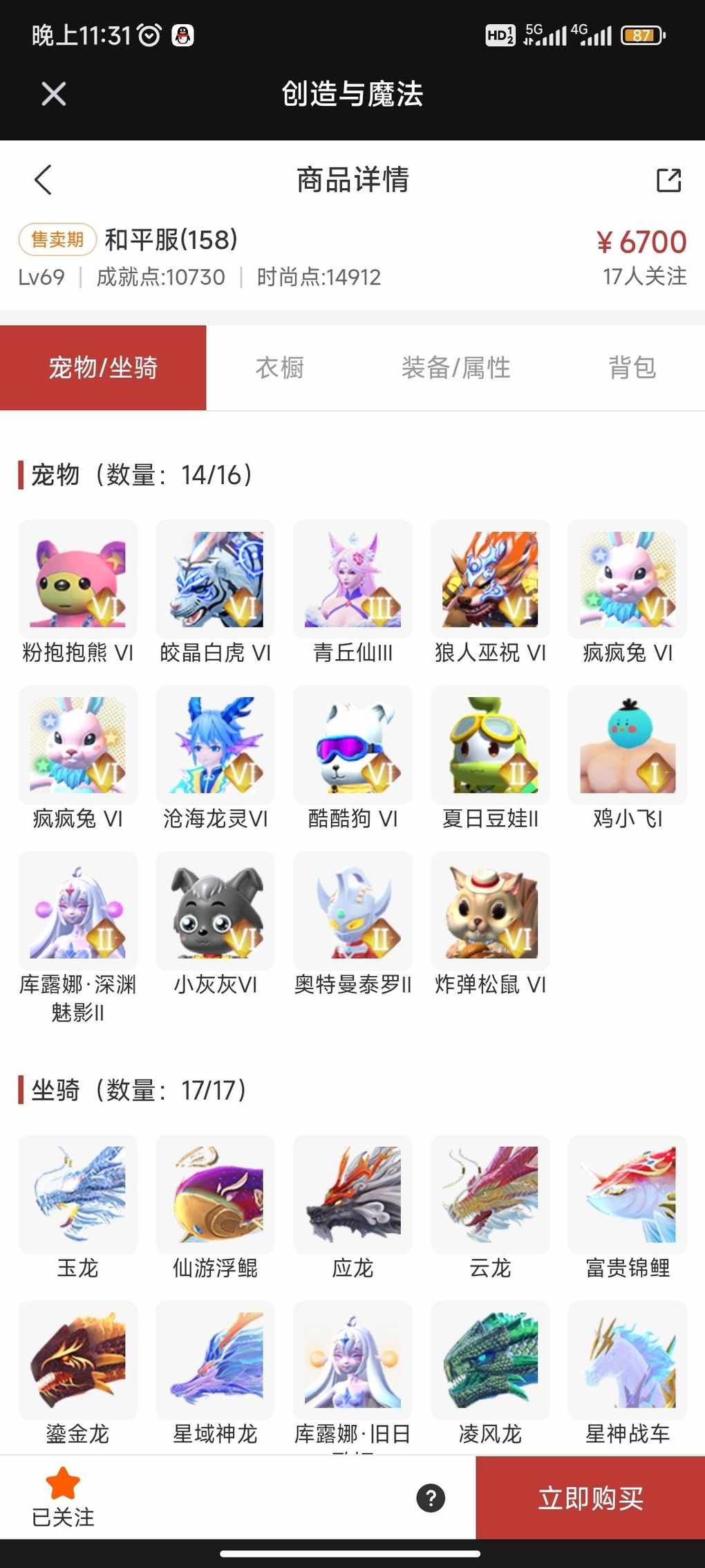
Task: Go back from 商品详情 page
Action: [x=44, y=180]
